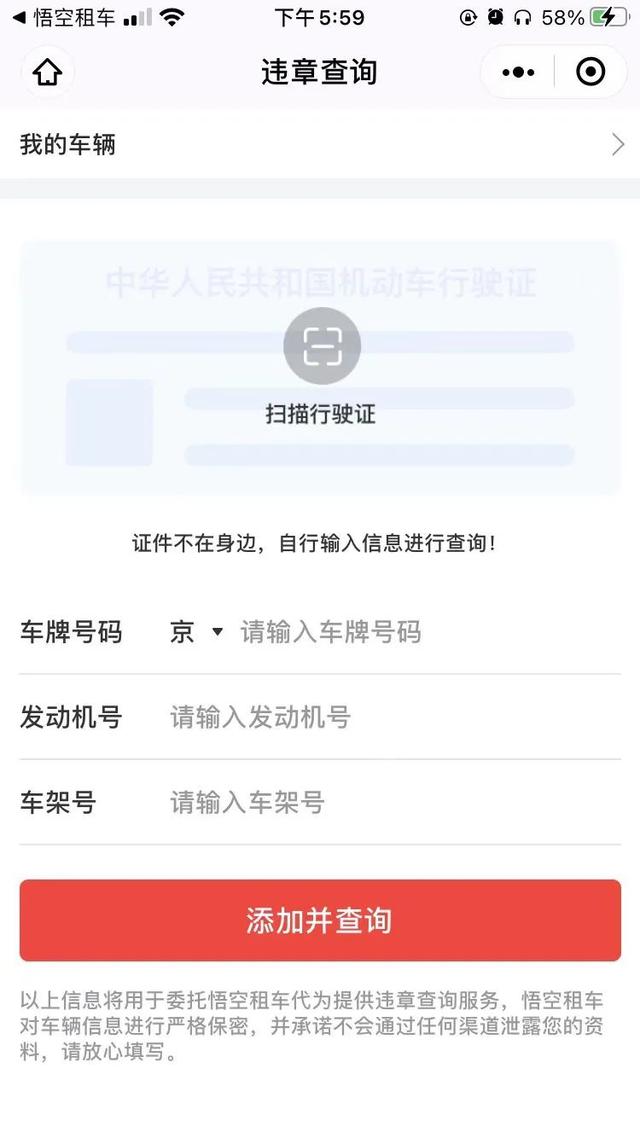Focus the 请输入车牌号码 field
The width and height of the screenshot is (640, 1138).
(x=430, y=631)
